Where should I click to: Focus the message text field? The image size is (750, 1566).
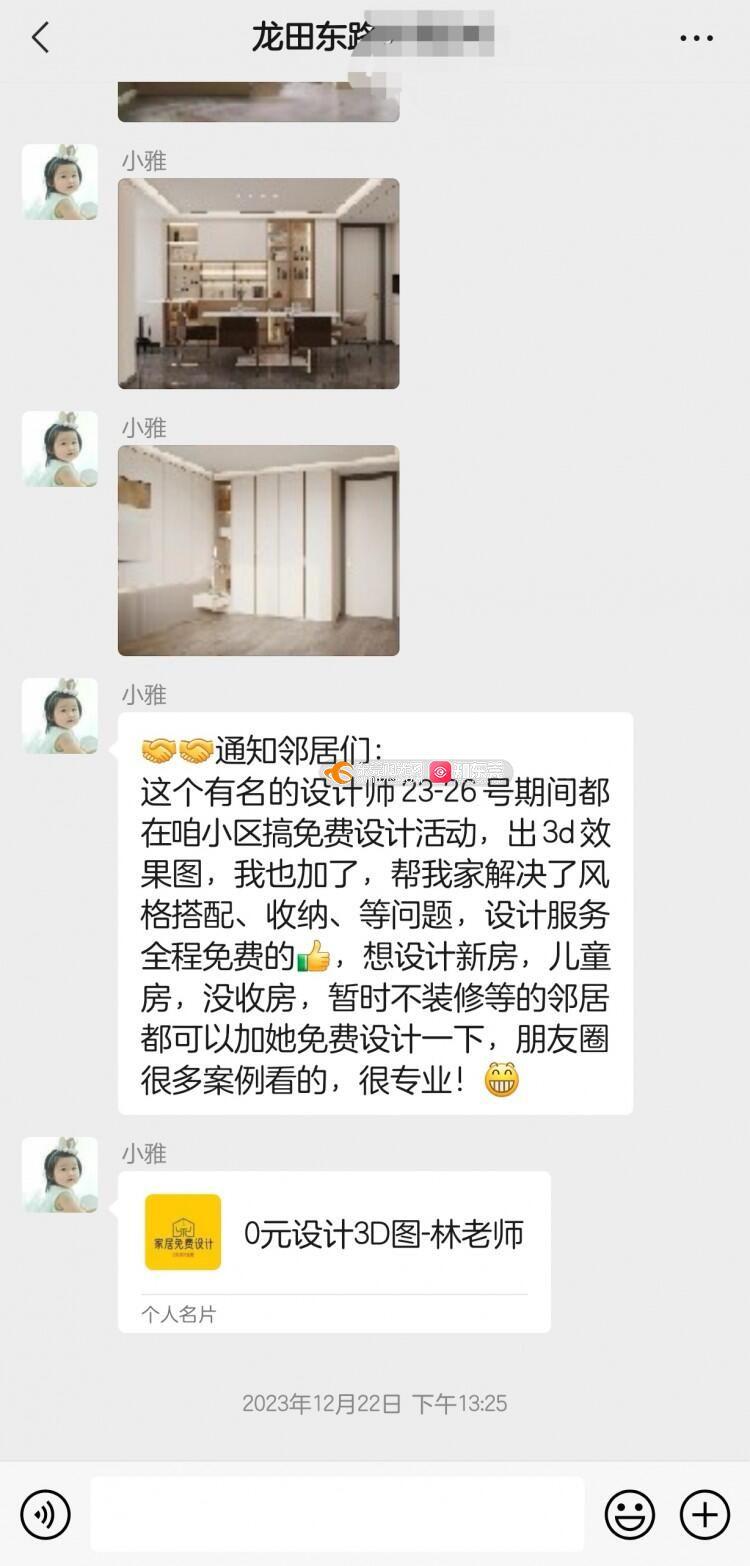click(337, 1514)
